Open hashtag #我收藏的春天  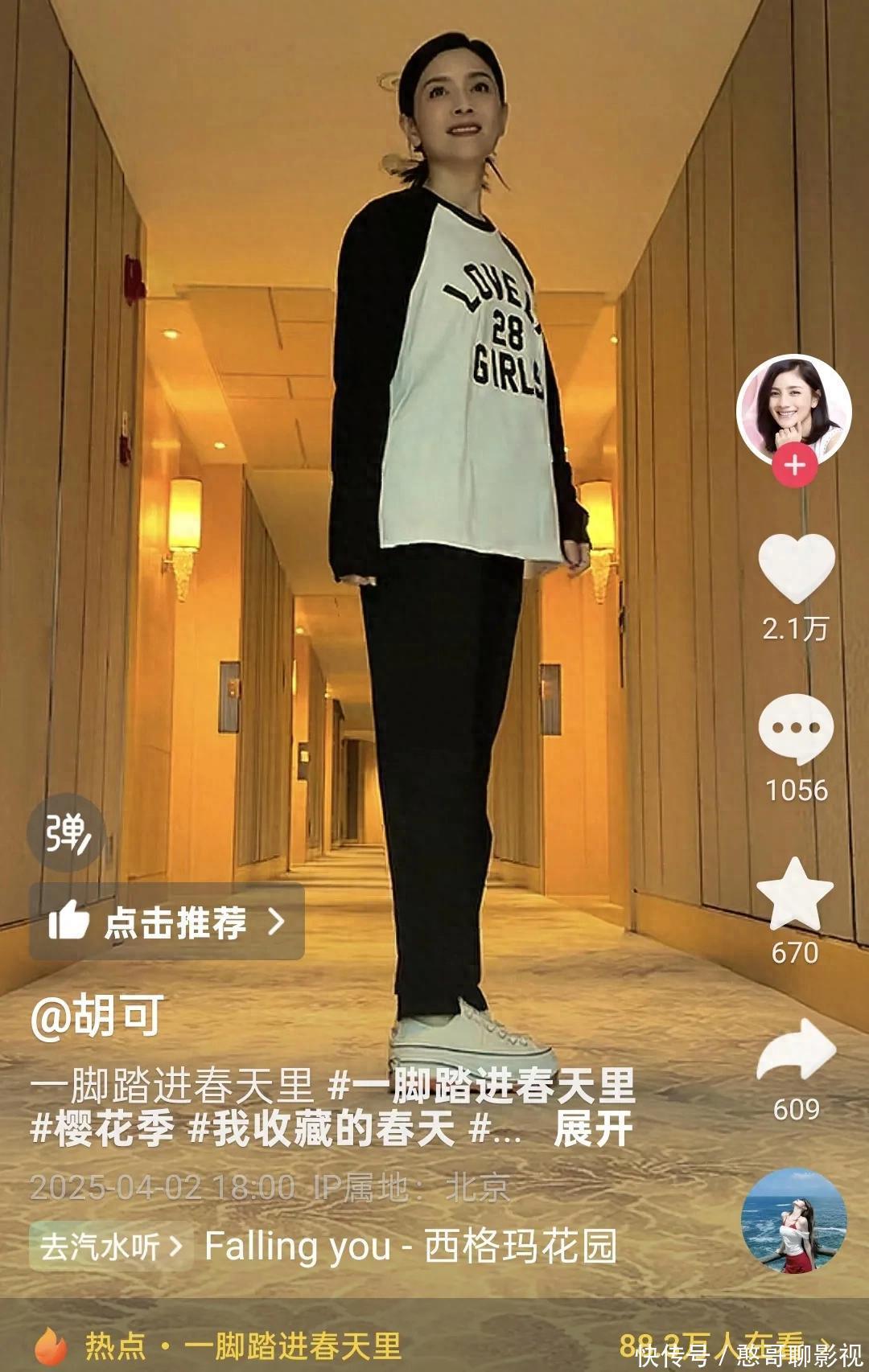(x=322, y=1128)
